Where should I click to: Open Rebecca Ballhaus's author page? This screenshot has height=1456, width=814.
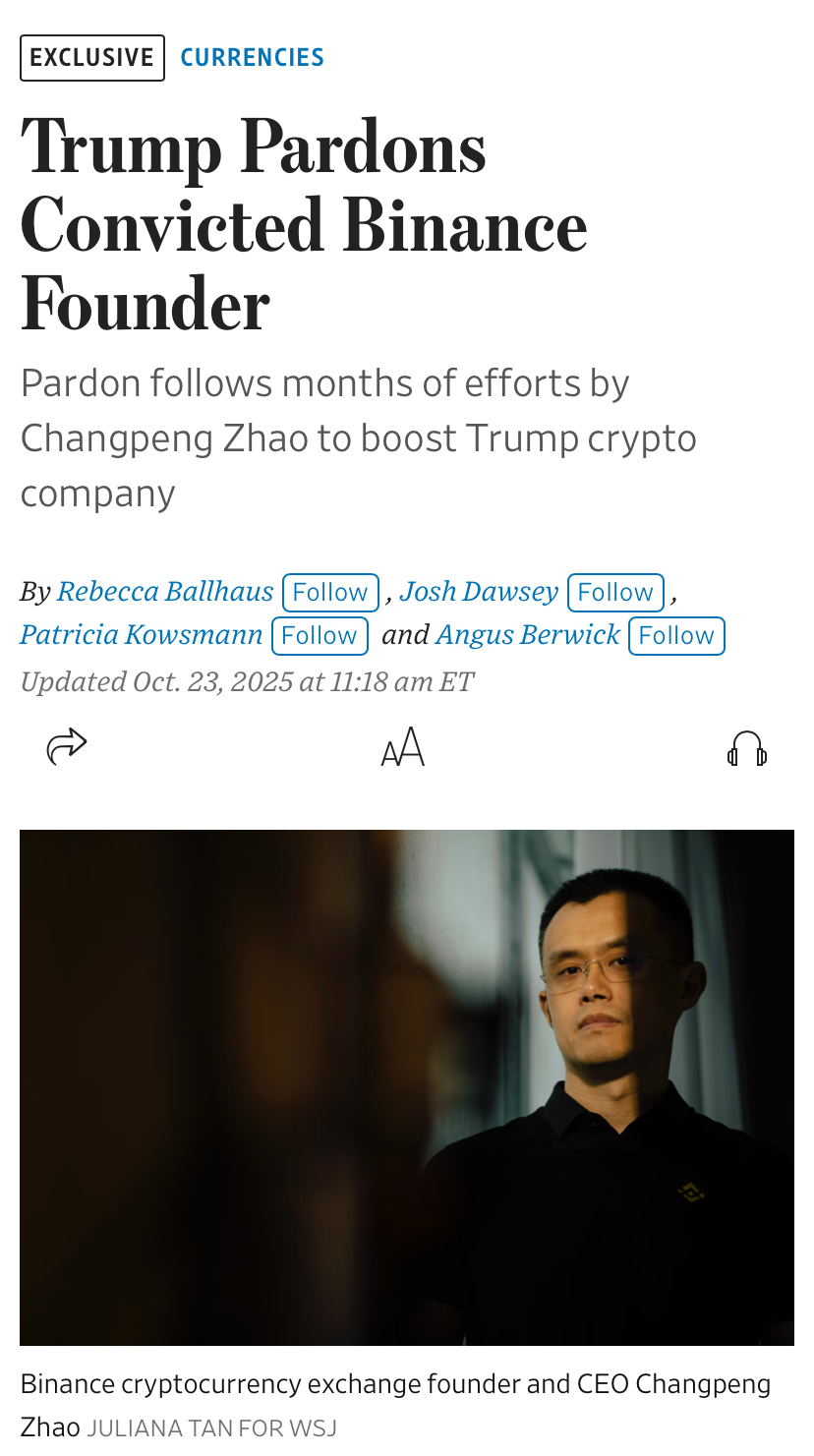point(165,591)
